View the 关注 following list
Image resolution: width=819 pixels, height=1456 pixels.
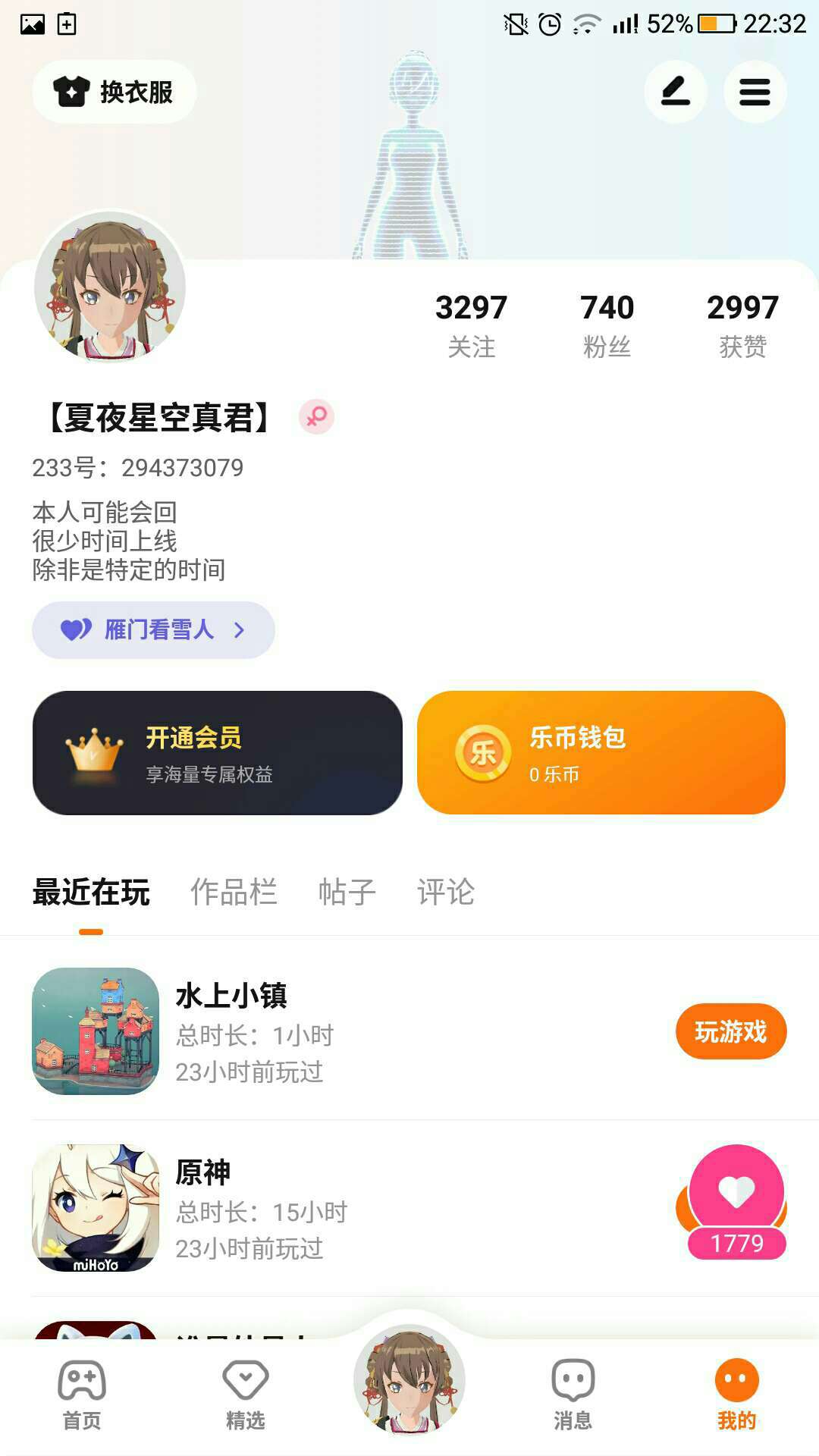(471, 325)
